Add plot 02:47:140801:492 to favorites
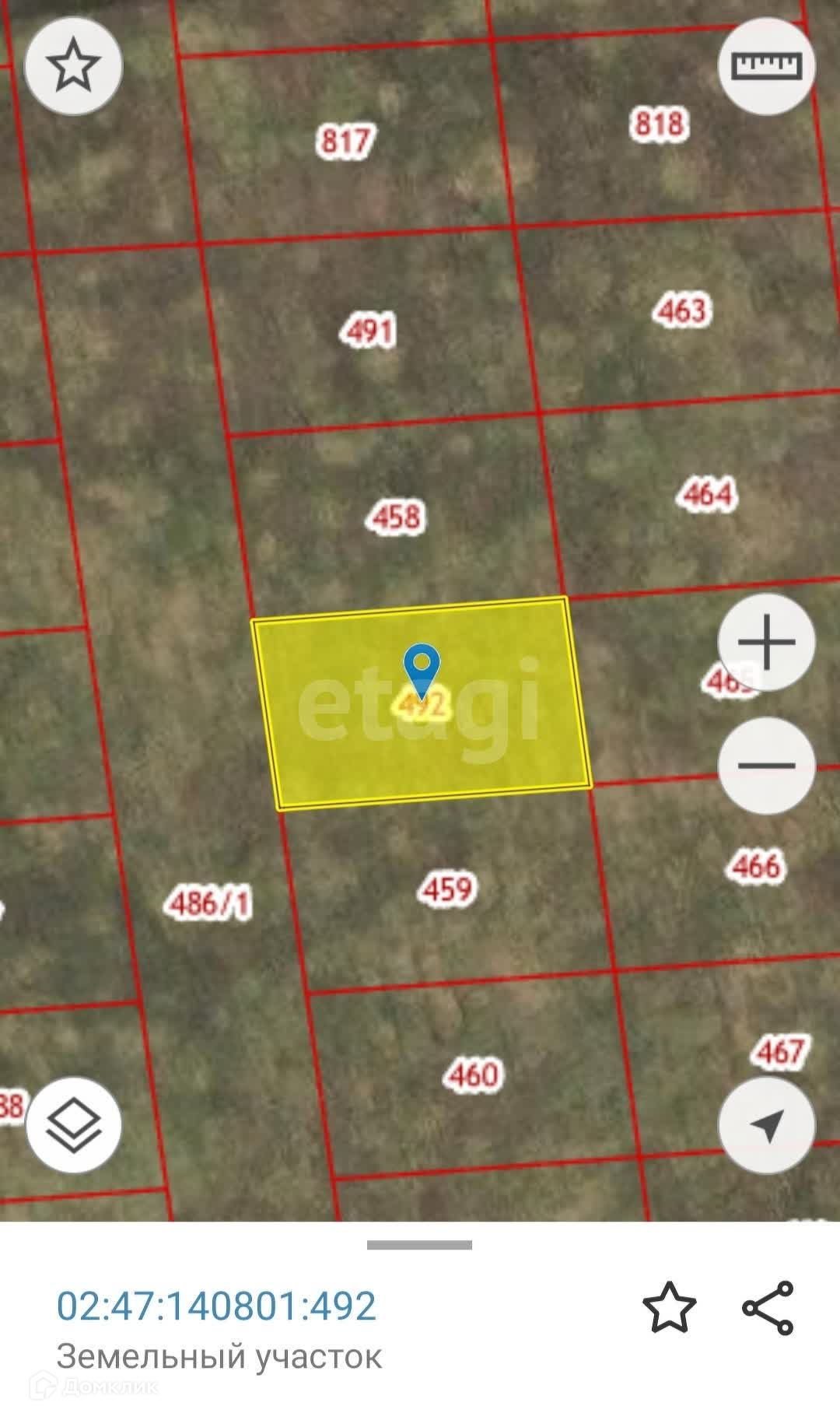This screenshot has height=1420, width=840. pyautogui.click(x=669, y=1308)
